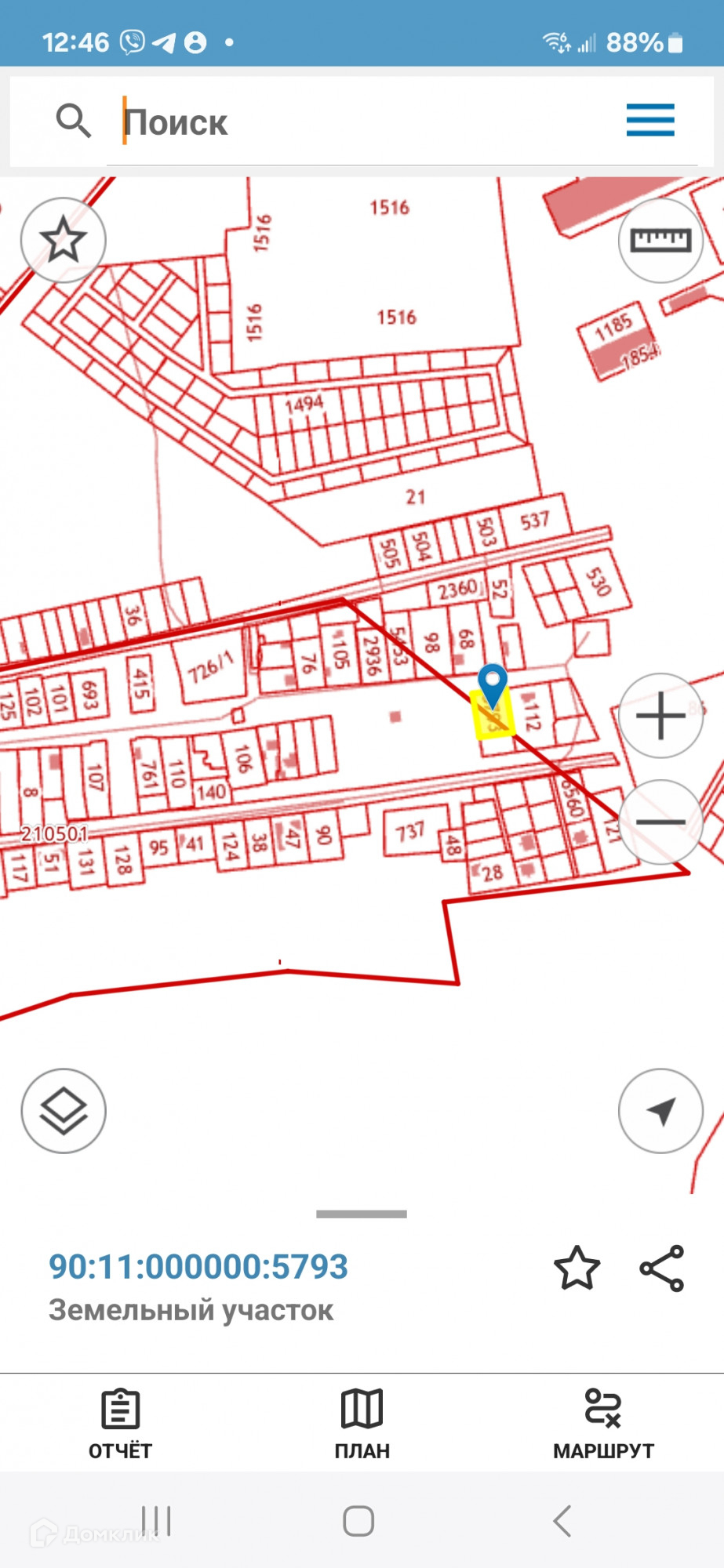Open favorites via star button on map
This screenshot has width=724, height=1568.
64,240
